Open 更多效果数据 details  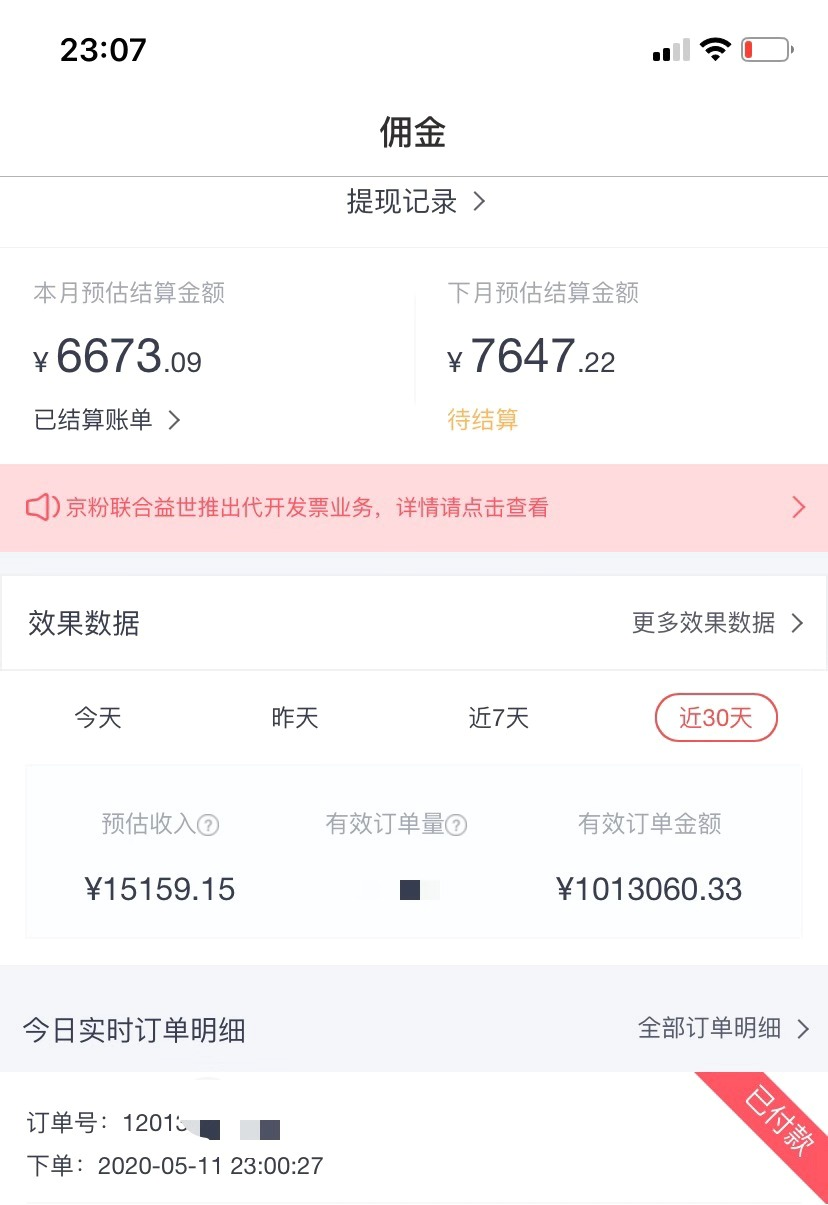click(716, 623)
